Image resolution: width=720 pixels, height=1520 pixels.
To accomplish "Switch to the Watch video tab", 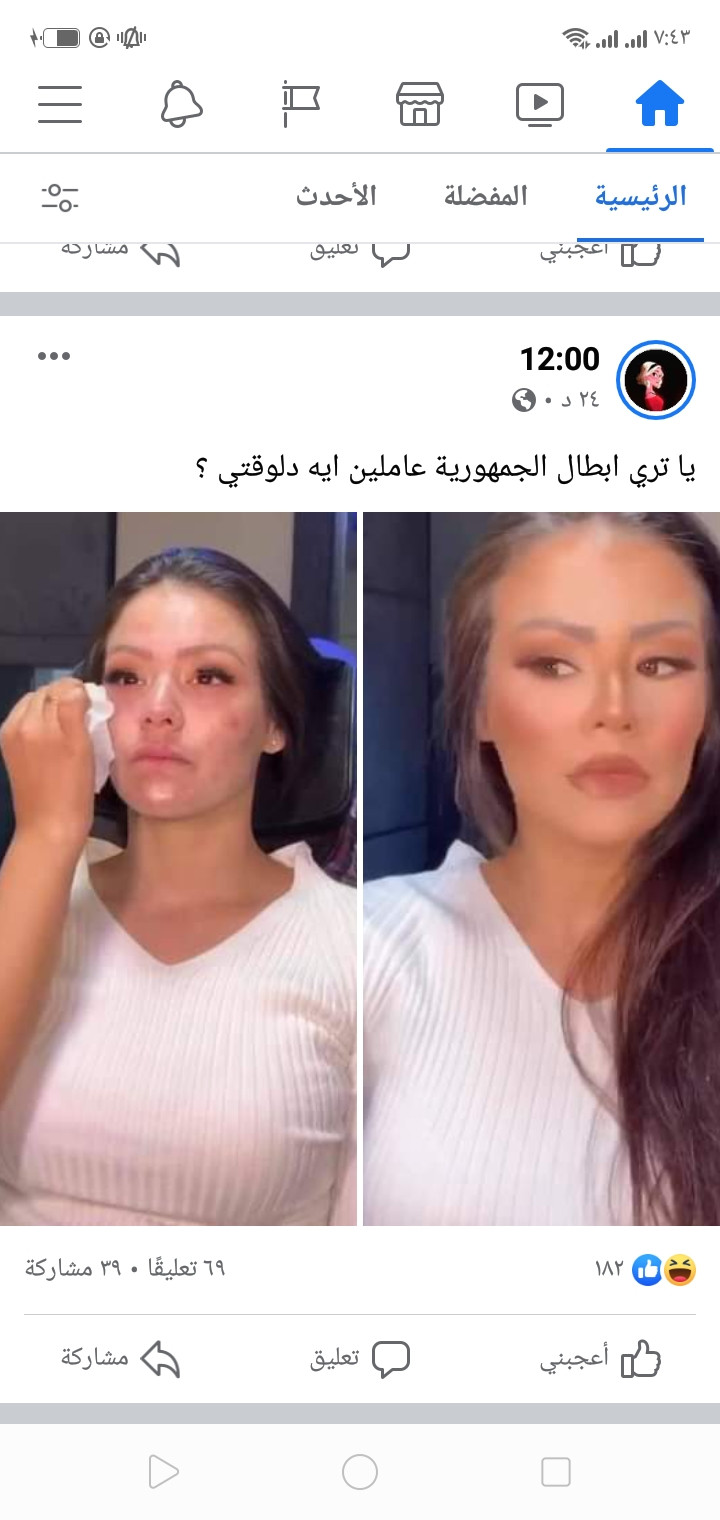I will click(x=540, y=104).
